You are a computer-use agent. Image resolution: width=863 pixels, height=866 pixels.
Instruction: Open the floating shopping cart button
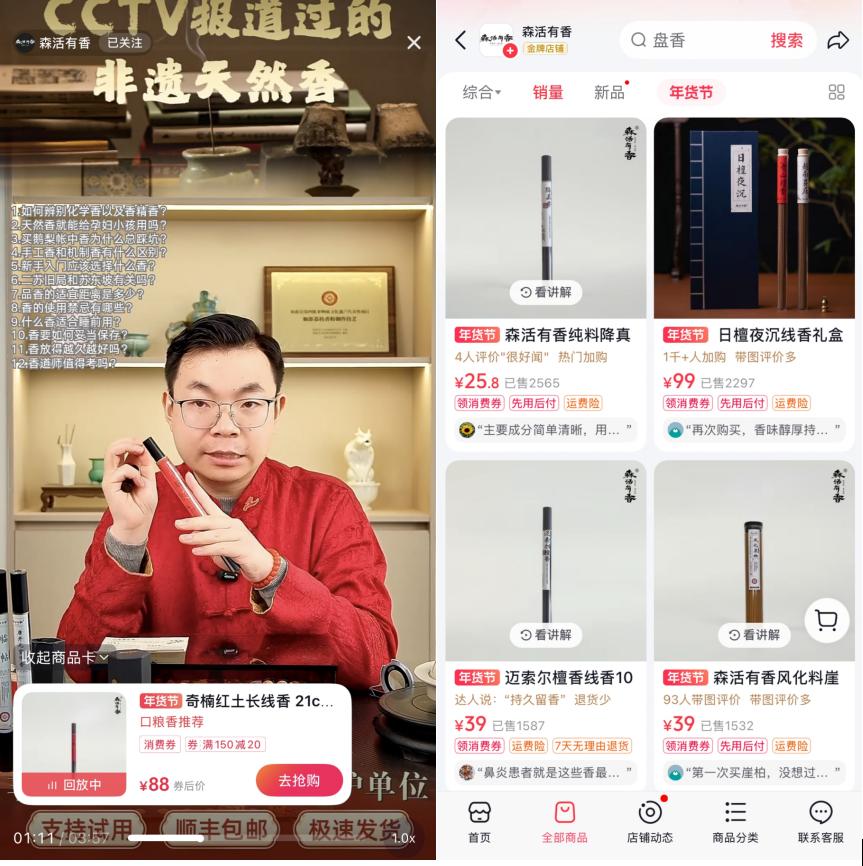tap(826, 621)
